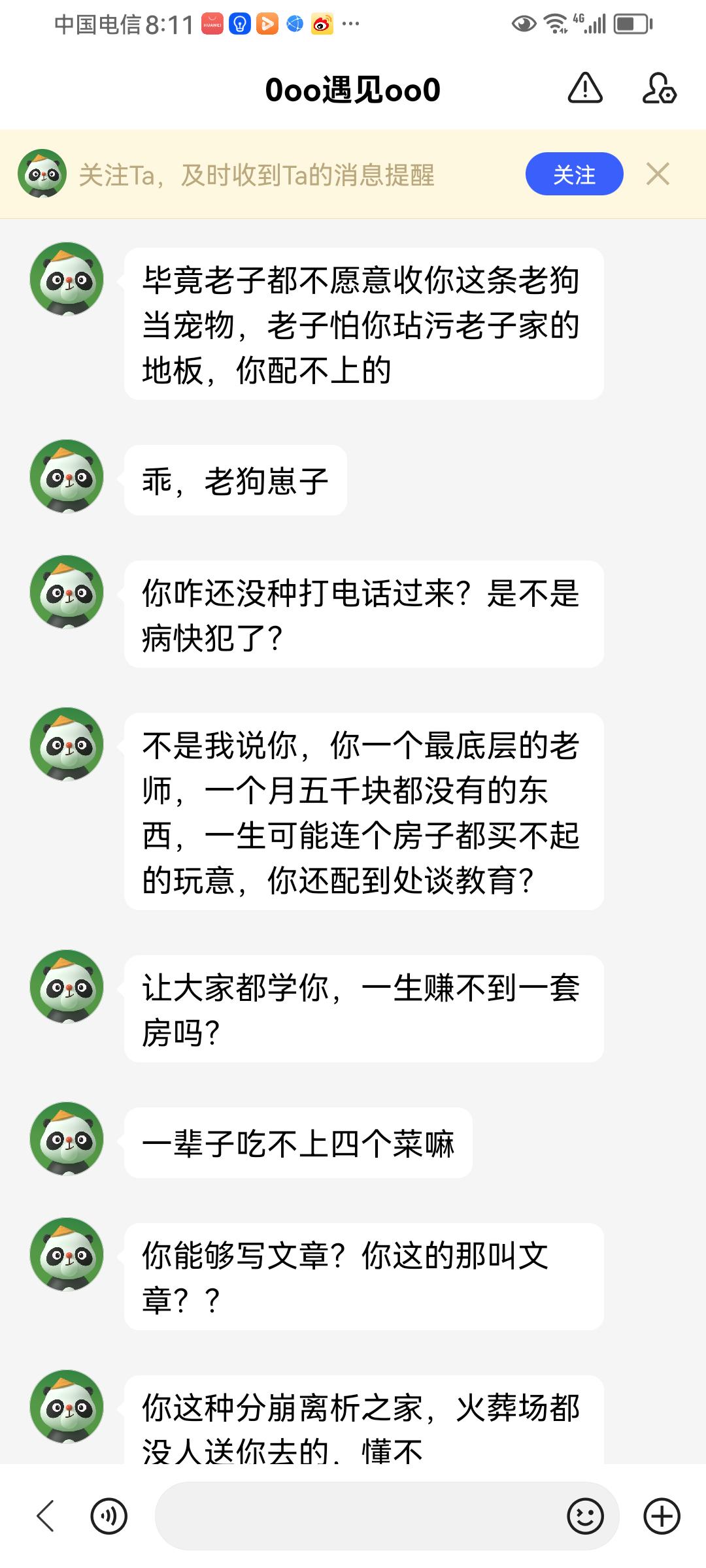Switch to voice message input
This screenshot has width=706, height=1568.
click(109, 1516)
